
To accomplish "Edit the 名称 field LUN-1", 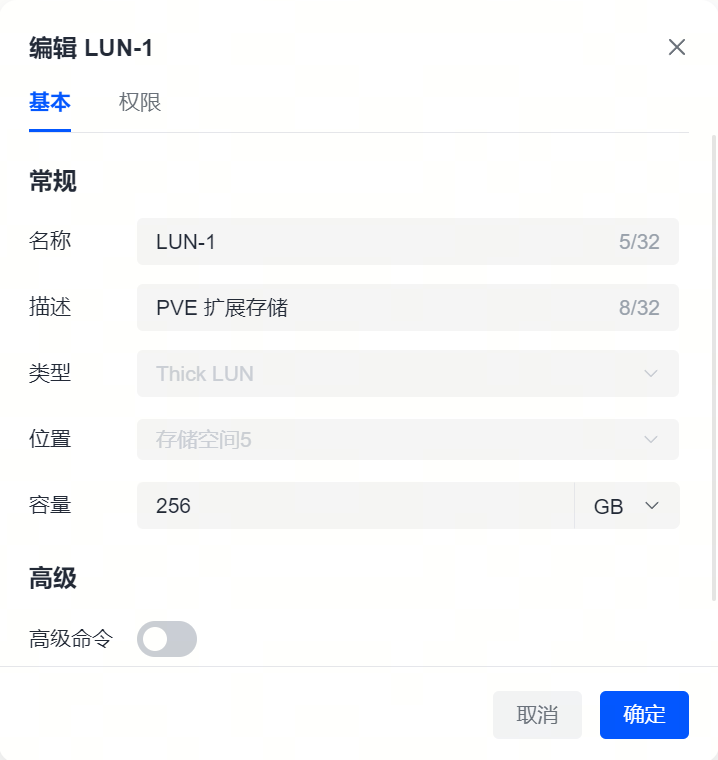I will click(x=380, y=242).
